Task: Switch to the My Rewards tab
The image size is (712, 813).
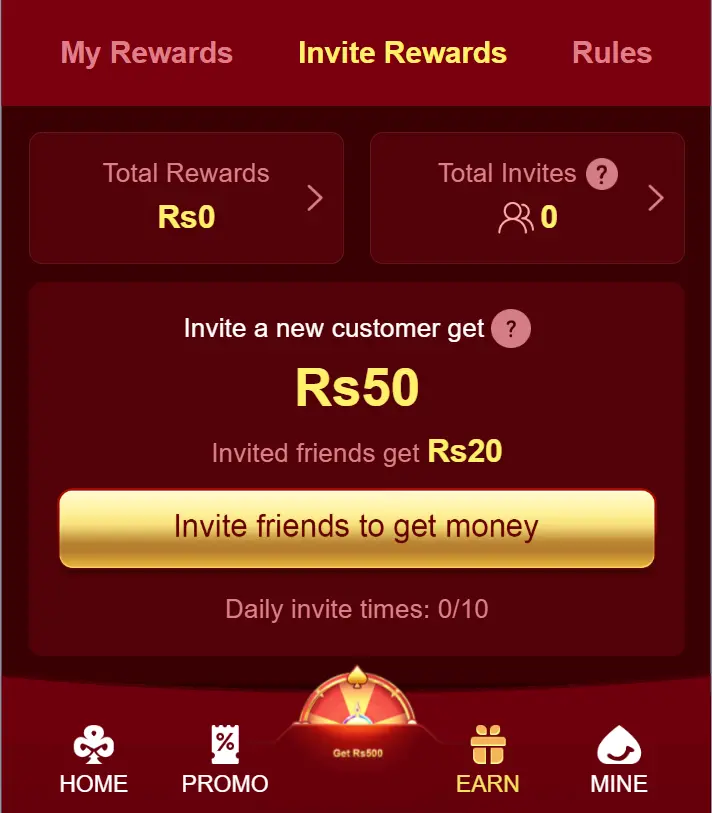Action: click(146, 53)
